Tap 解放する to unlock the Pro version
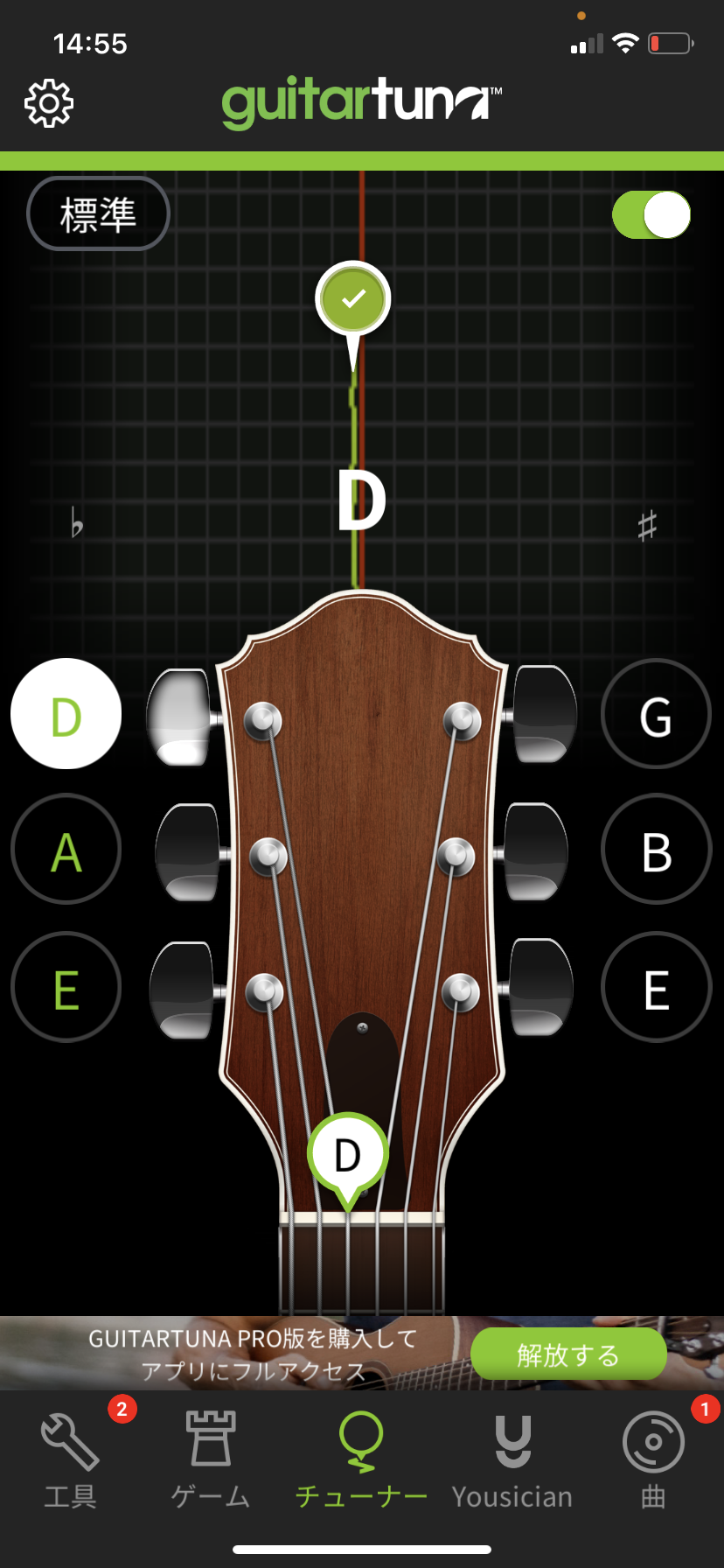 568,1354
